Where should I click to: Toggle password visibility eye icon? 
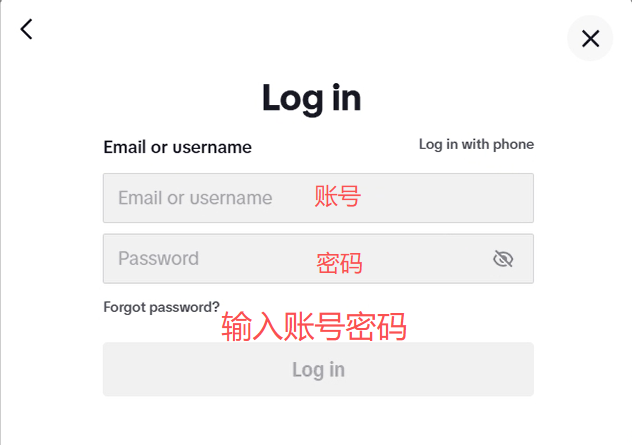pos(503,259)
